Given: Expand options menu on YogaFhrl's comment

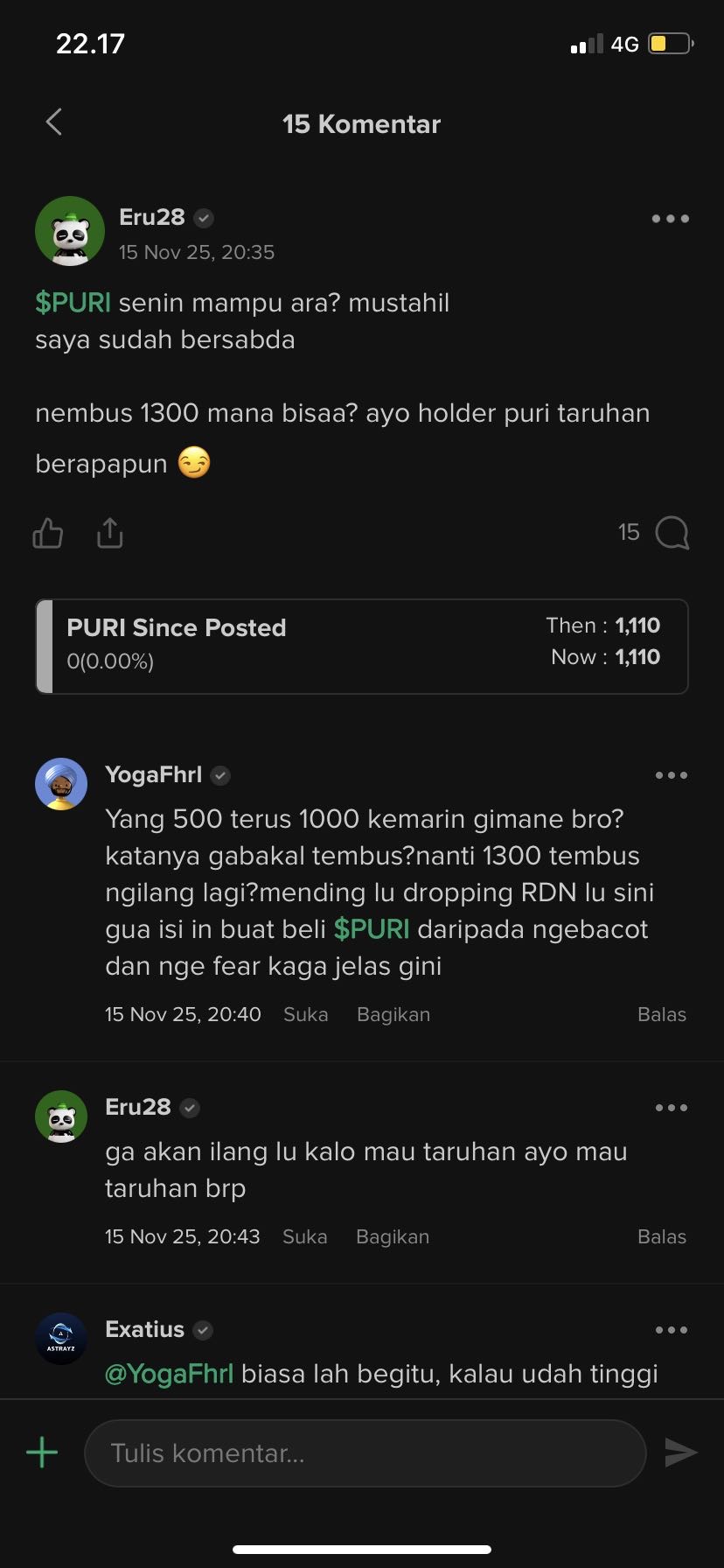Looking at the screenshot, I should (670, 774).
